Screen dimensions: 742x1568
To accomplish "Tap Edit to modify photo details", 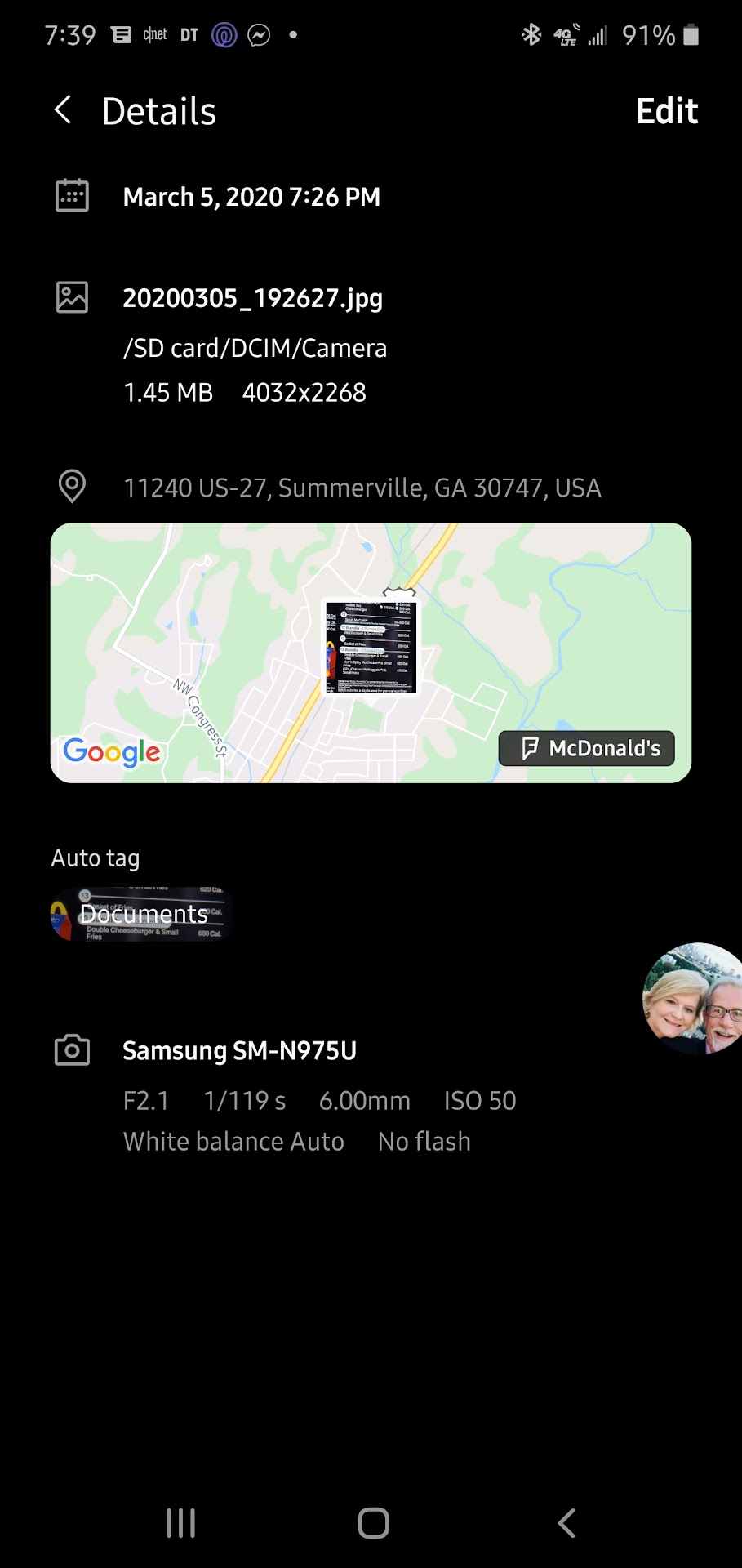I will coord(666,111).
